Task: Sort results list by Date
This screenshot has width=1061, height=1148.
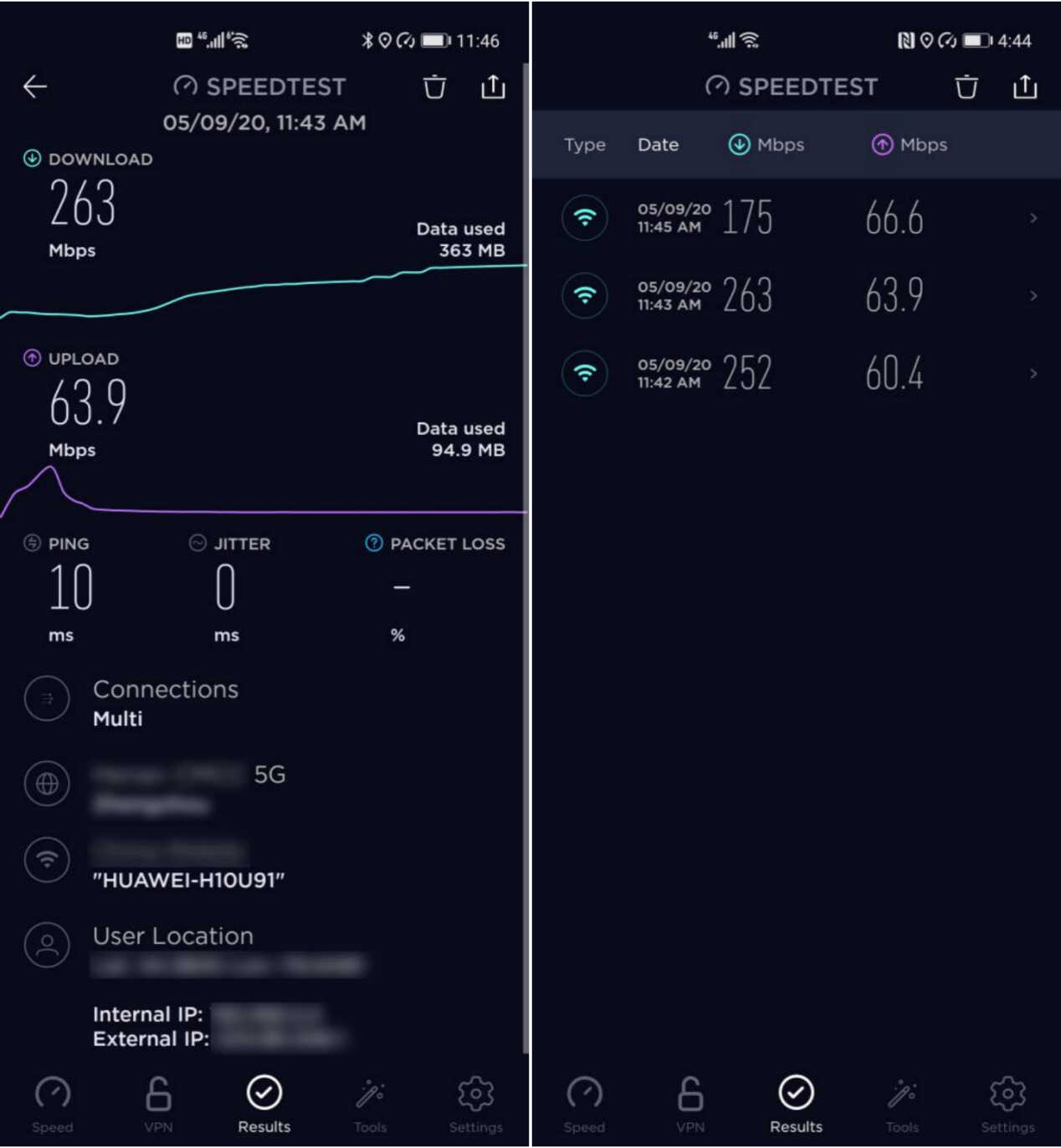Action: [658, 145]
